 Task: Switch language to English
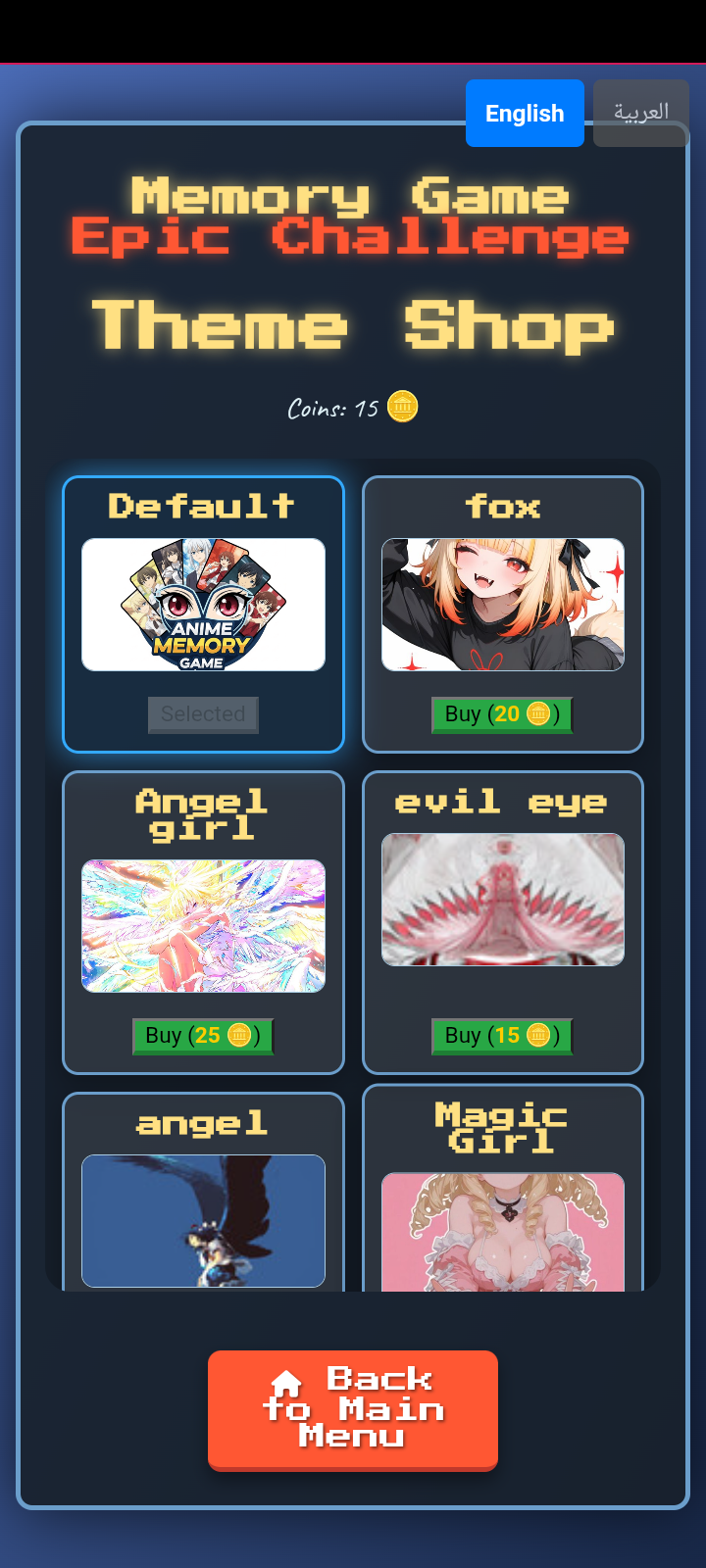pyautogui.click(x=525, y=114)
